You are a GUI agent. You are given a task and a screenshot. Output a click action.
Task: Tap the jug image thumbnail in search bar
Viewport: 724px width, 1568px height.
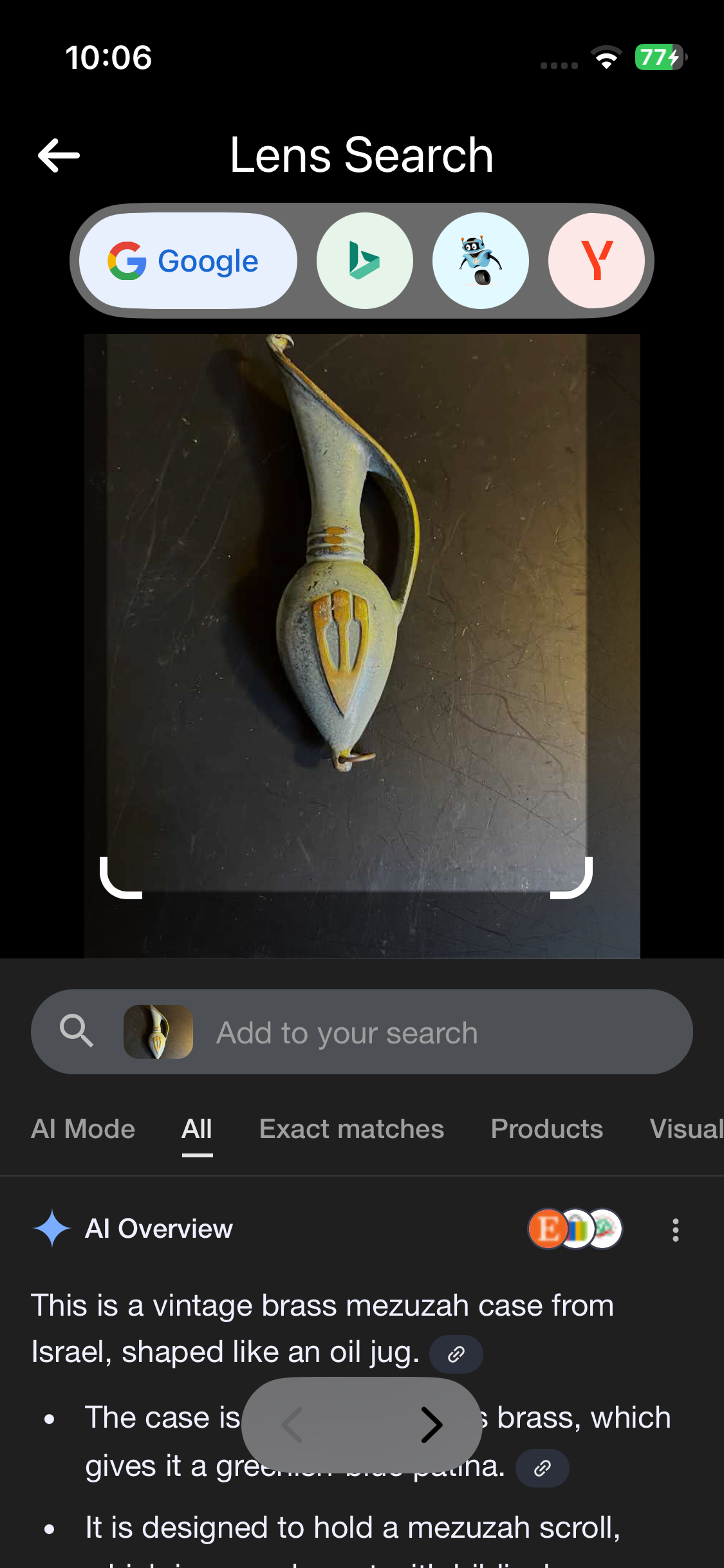(x=158, y=1032)
